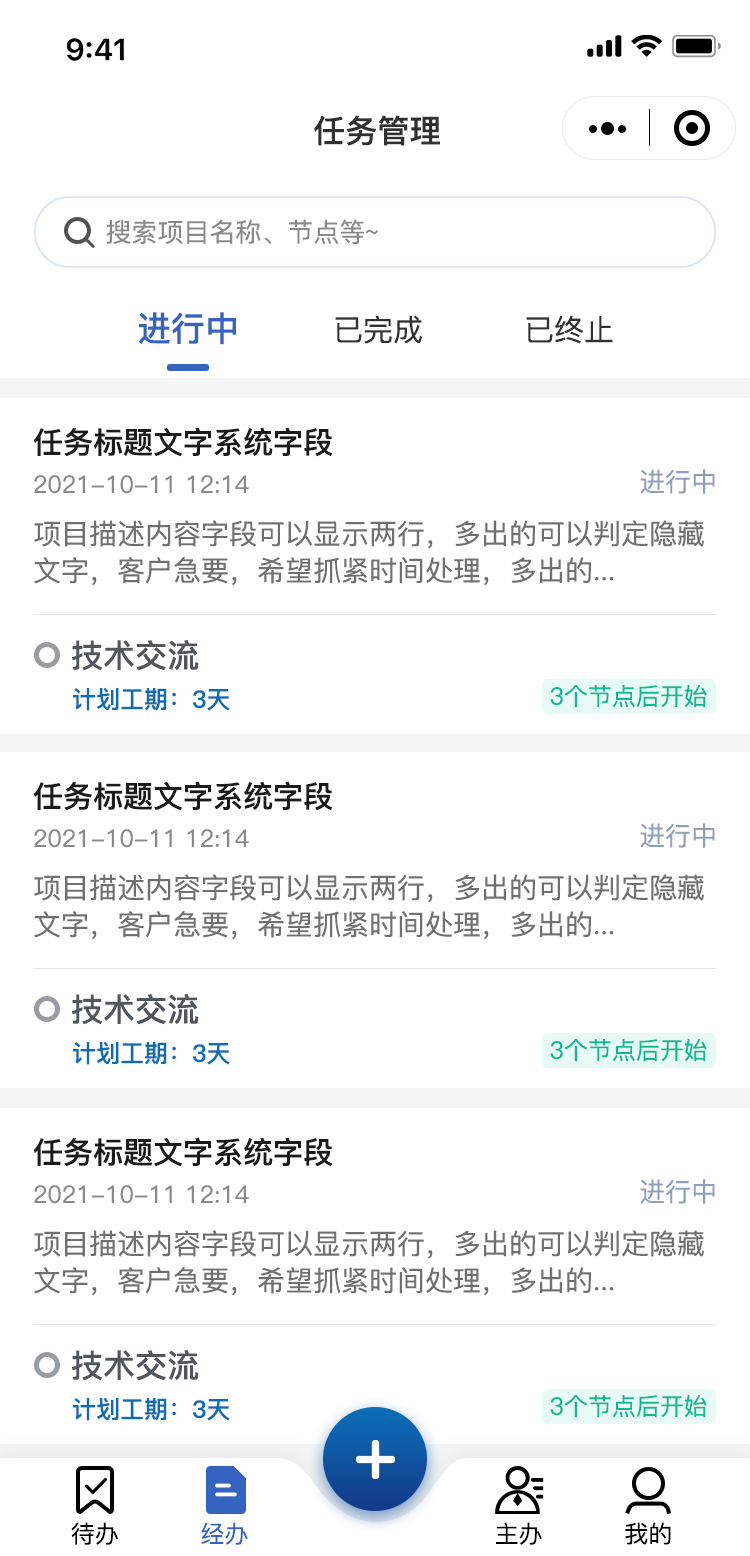This screenshot has height=1556, width=750.
Task: Switch to the 主办 bottom tab
Action: pyautogui.click(x=519, y=1506)
